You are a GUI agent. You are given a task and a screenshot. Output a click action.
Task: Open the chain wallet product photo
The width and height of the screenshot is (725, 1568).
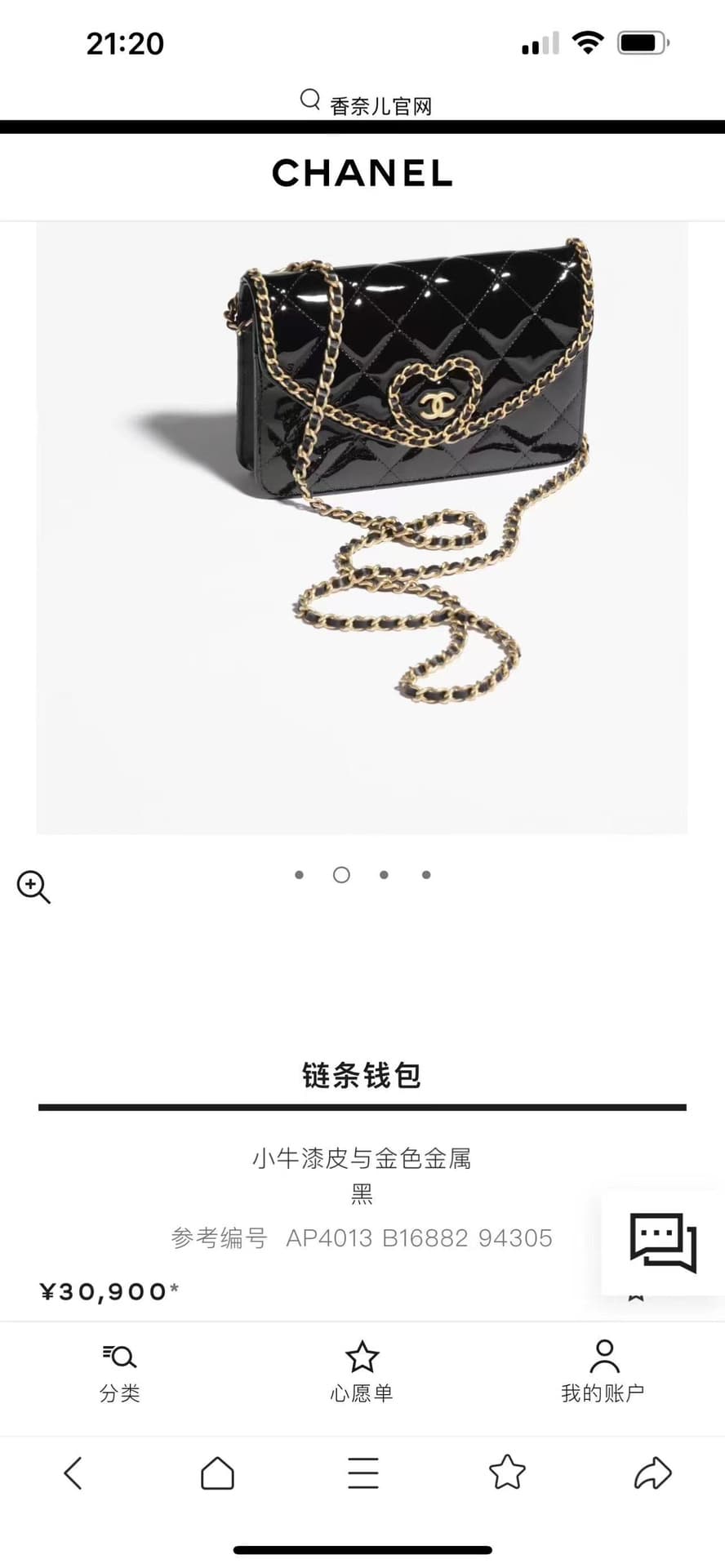pyautogui.click(x=362, y=527)
